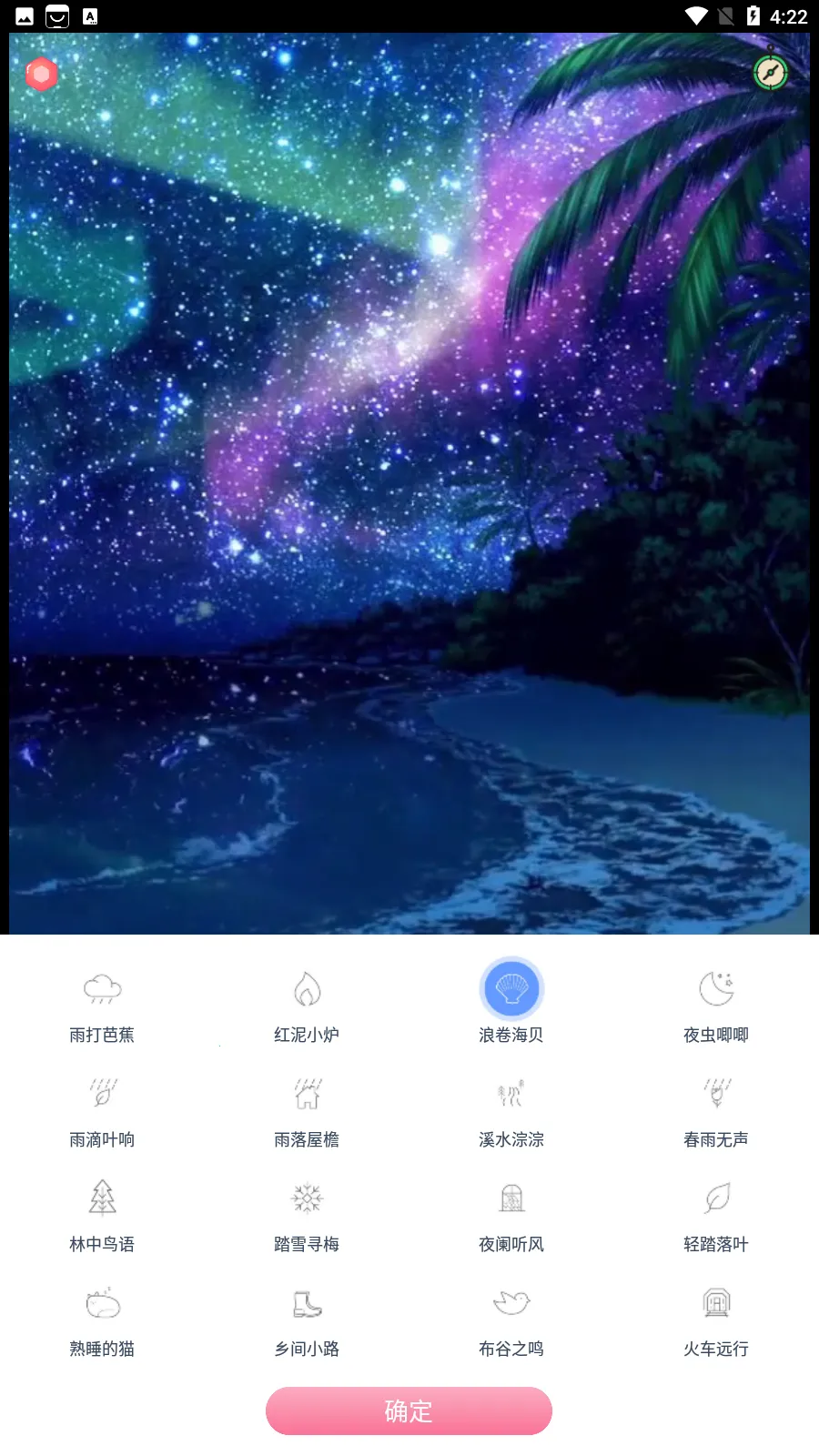Viewport: 819px width, 1456px height.
Task: Select the 布谷之鸣 bird icon
Action: coord(511,1303)
